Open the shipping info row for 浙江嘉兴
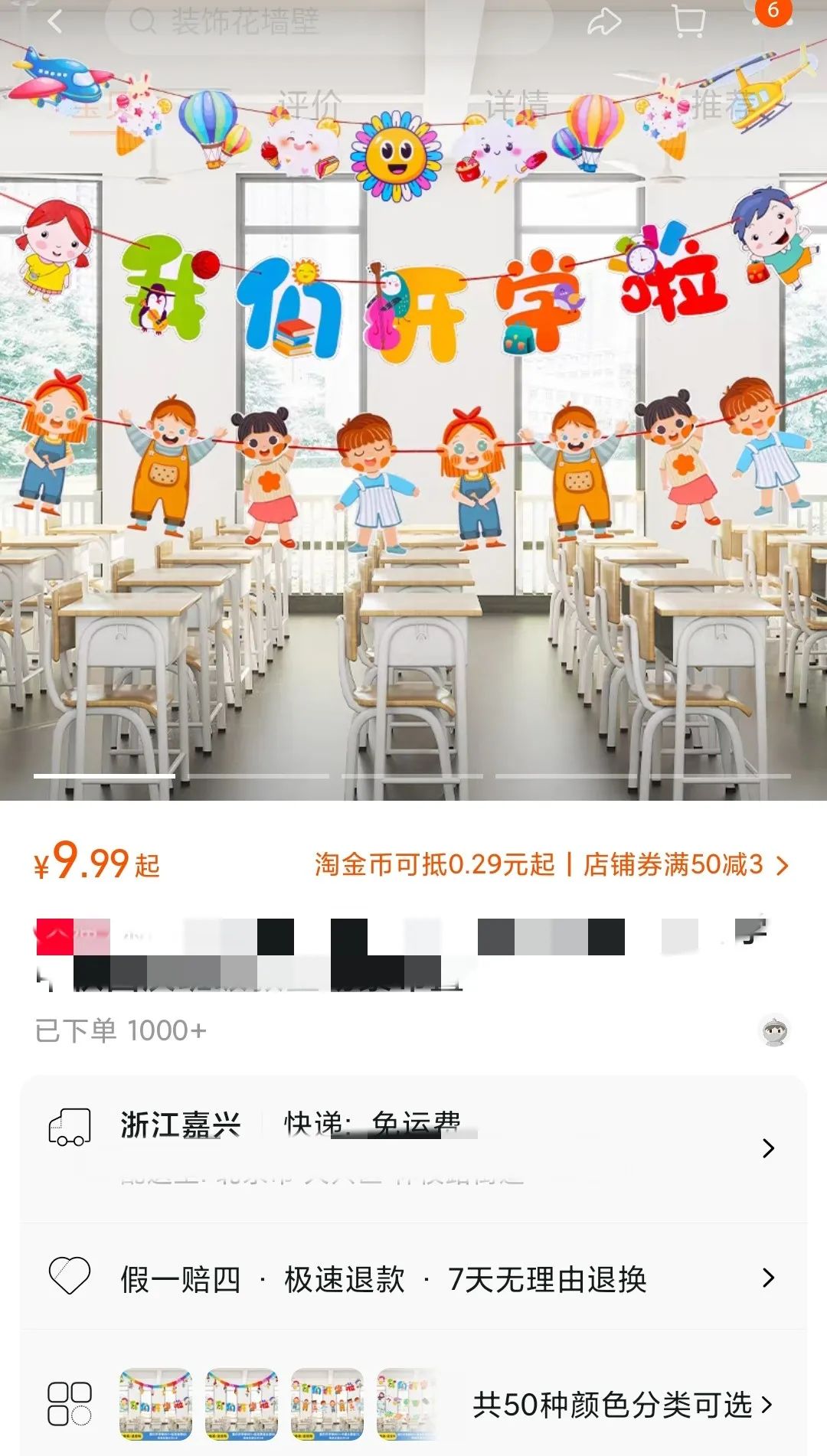 pyautogui.click(x=413, y=1147)
